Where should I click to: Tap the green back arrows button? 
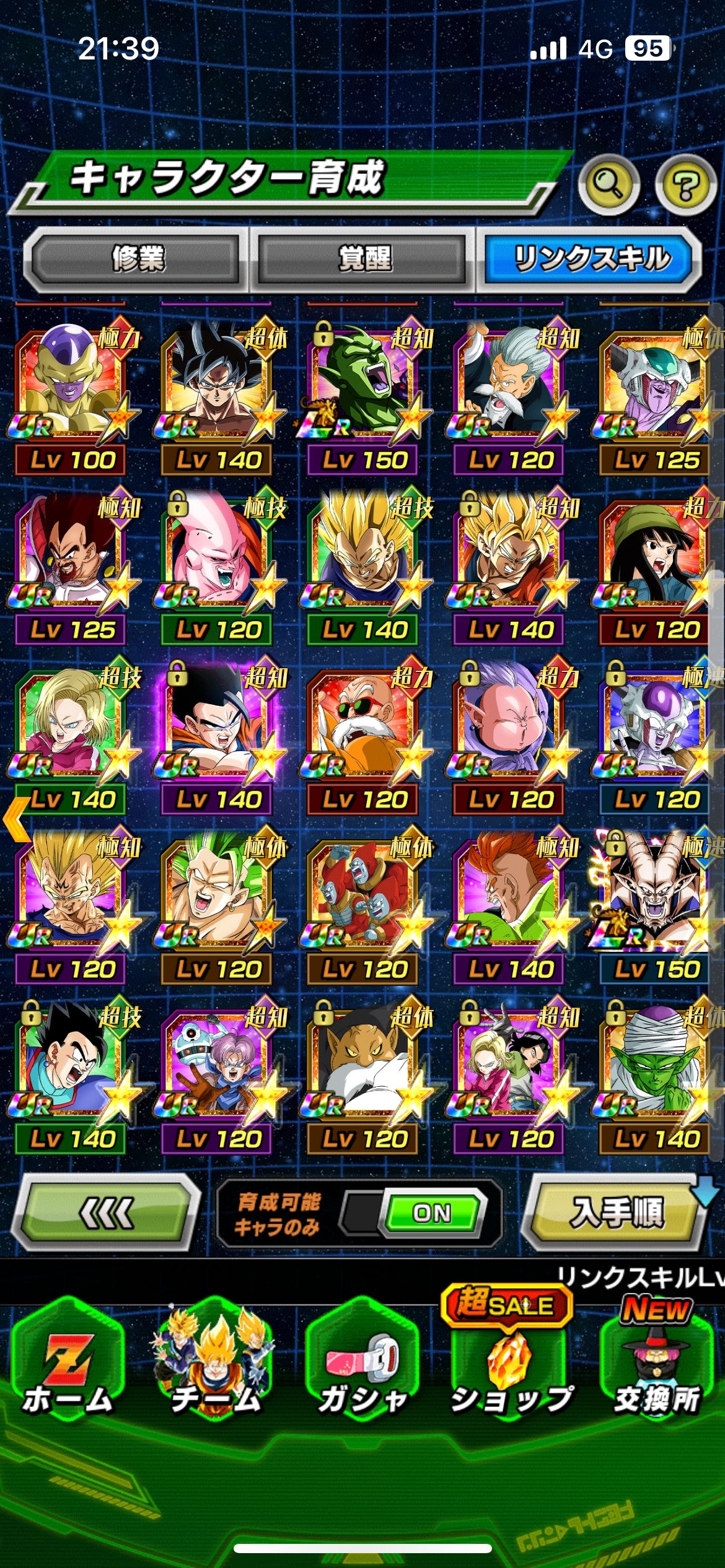[x=107, y=1213]
